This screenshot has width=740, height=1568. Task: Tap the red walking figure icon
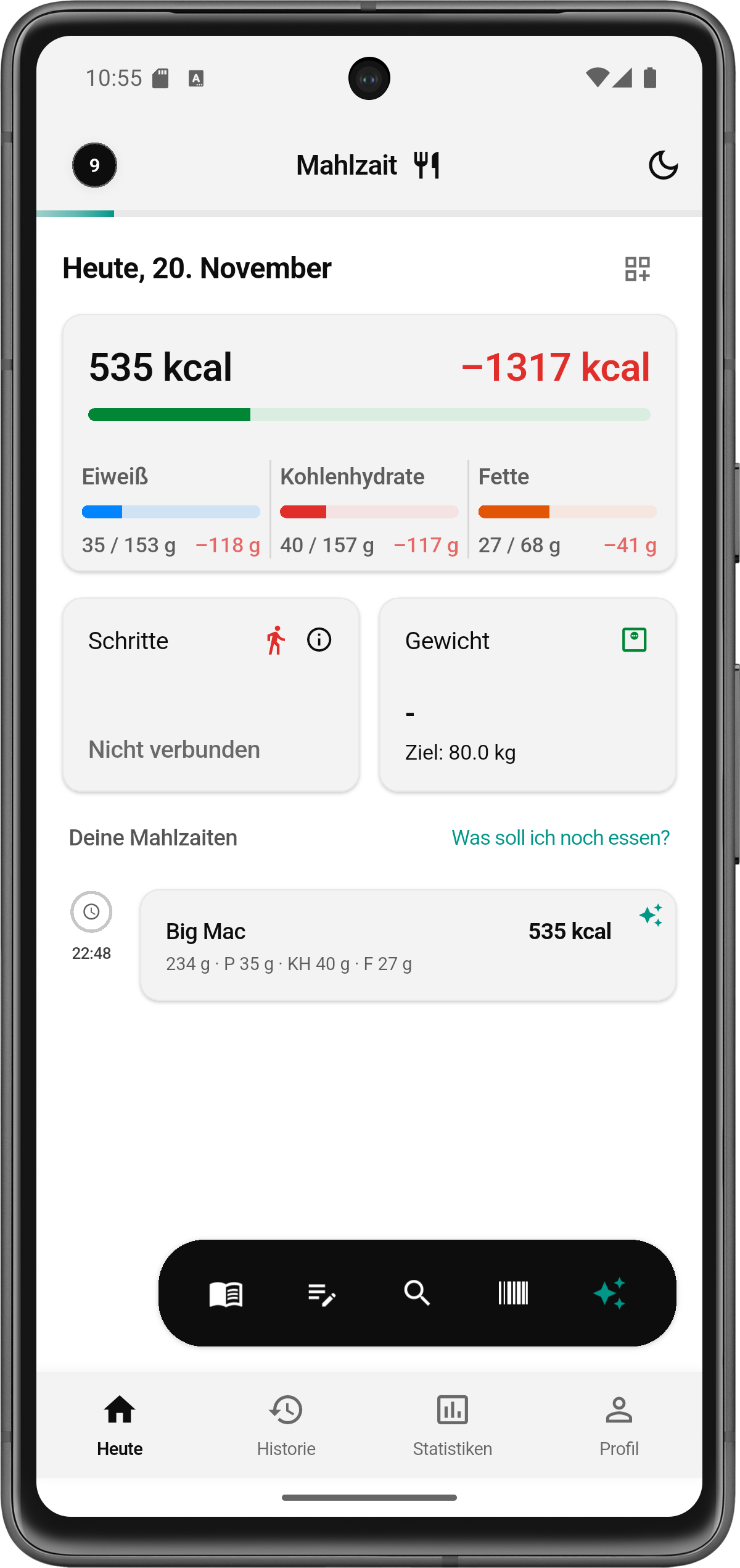click(x=276, y=640)
